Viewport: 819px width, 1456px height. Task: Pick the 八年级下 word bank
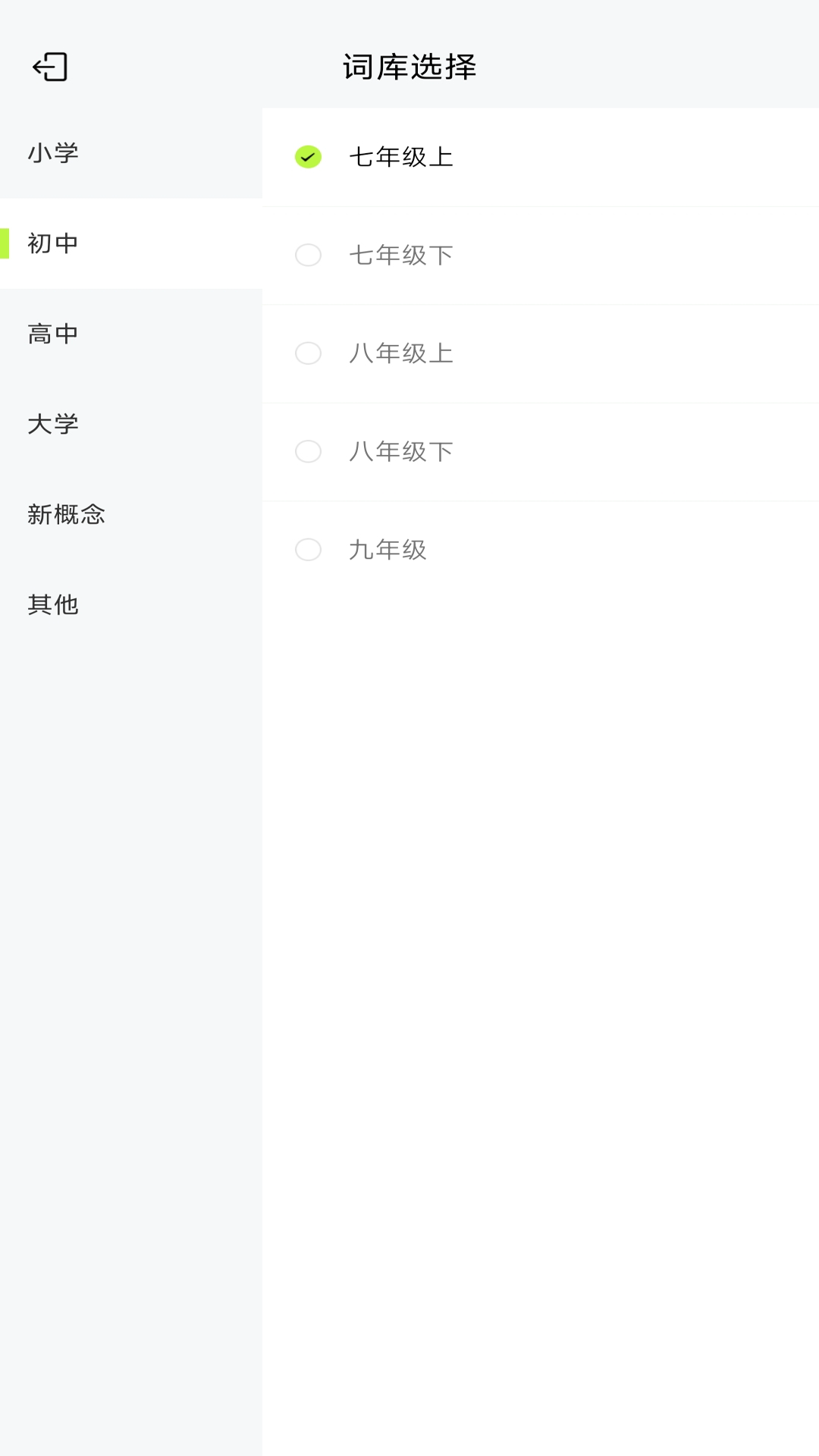pos(400,451)
